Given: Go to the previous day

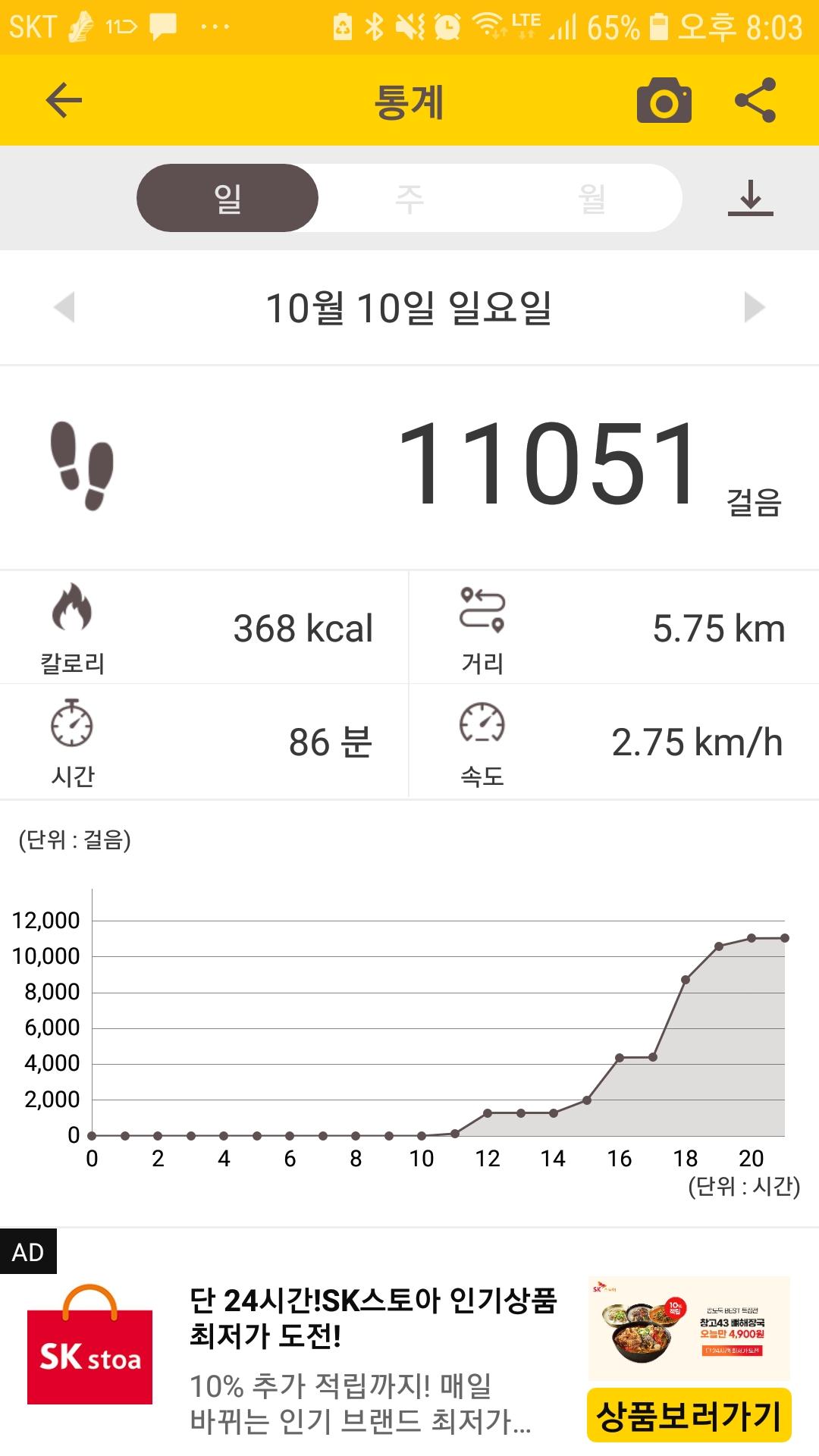Looking at the screenshot, I should [65, 308].
